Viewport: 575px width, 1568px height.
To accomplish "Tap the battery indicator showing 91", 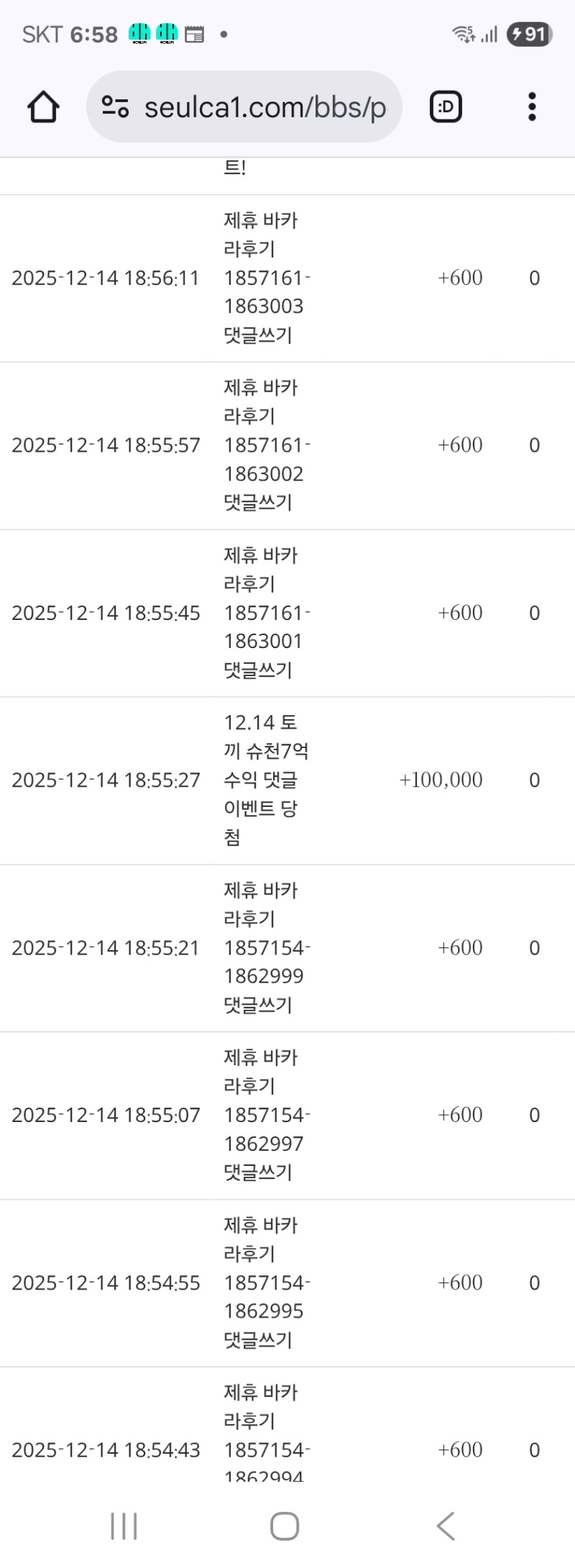I will (529, 34).
